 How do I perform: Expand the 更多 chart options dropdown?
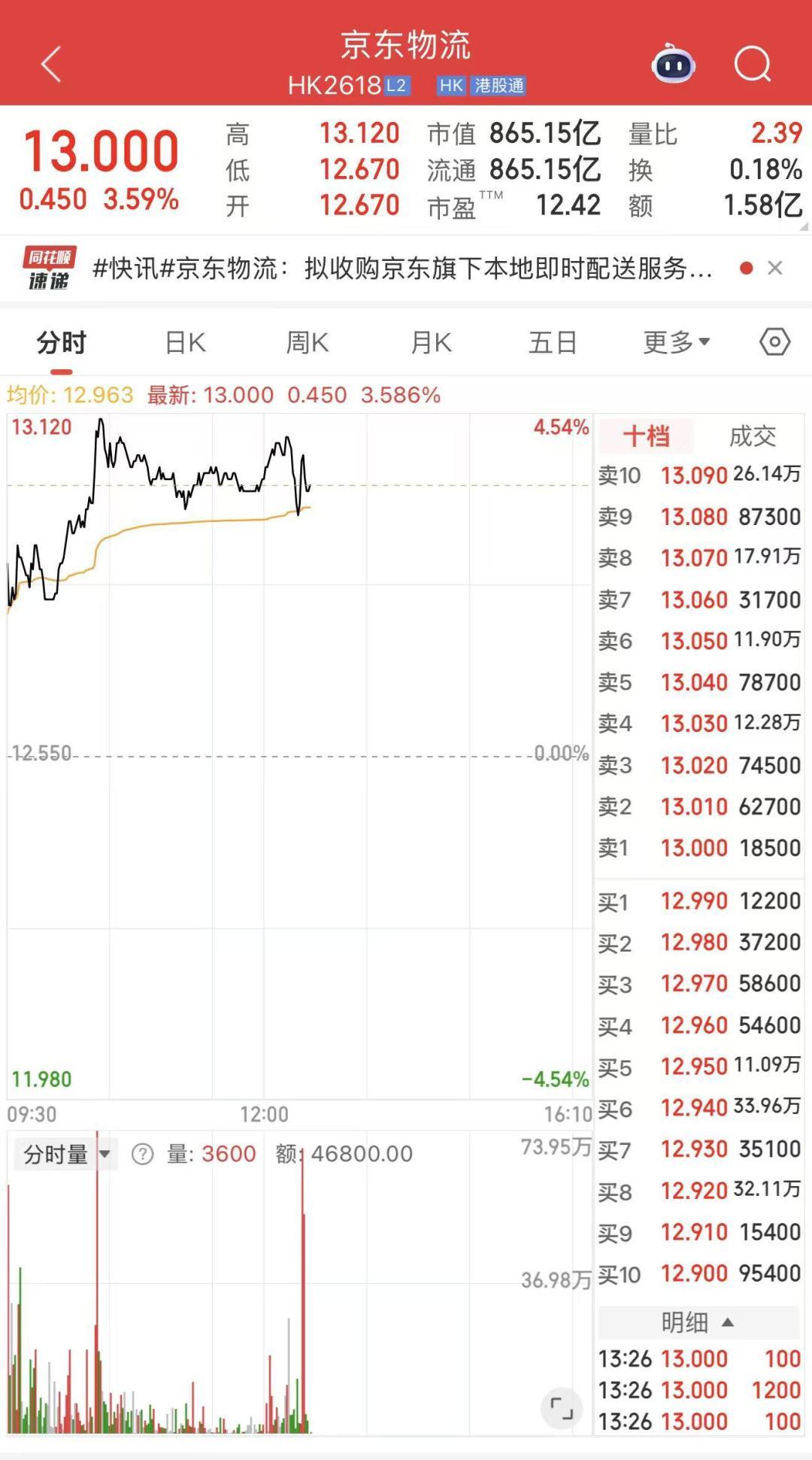(x=676, y=343)
